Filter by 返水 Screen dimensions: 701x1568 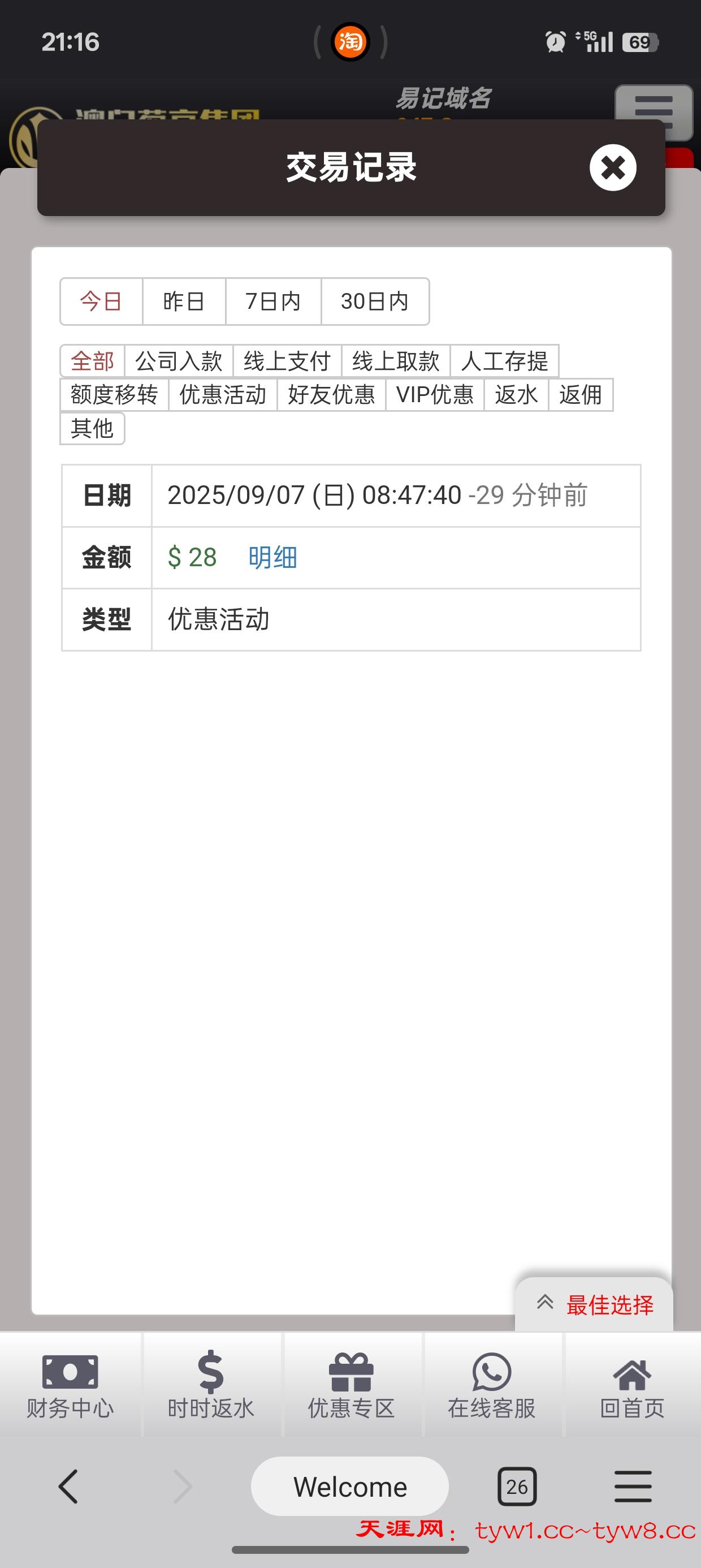516,394
